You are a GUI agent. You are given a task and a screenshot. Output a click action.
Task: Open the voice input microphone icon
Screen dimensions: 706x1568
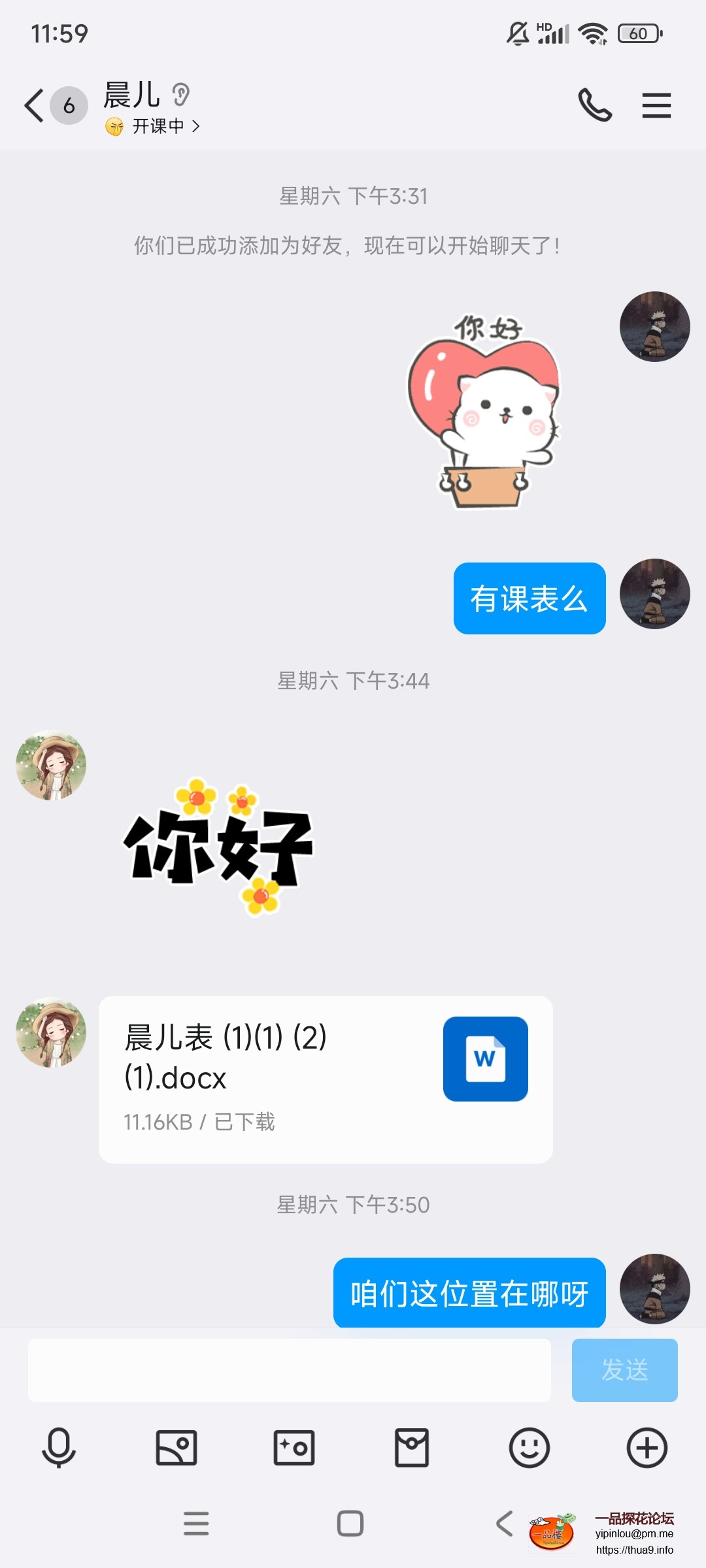pos(59,1446)
